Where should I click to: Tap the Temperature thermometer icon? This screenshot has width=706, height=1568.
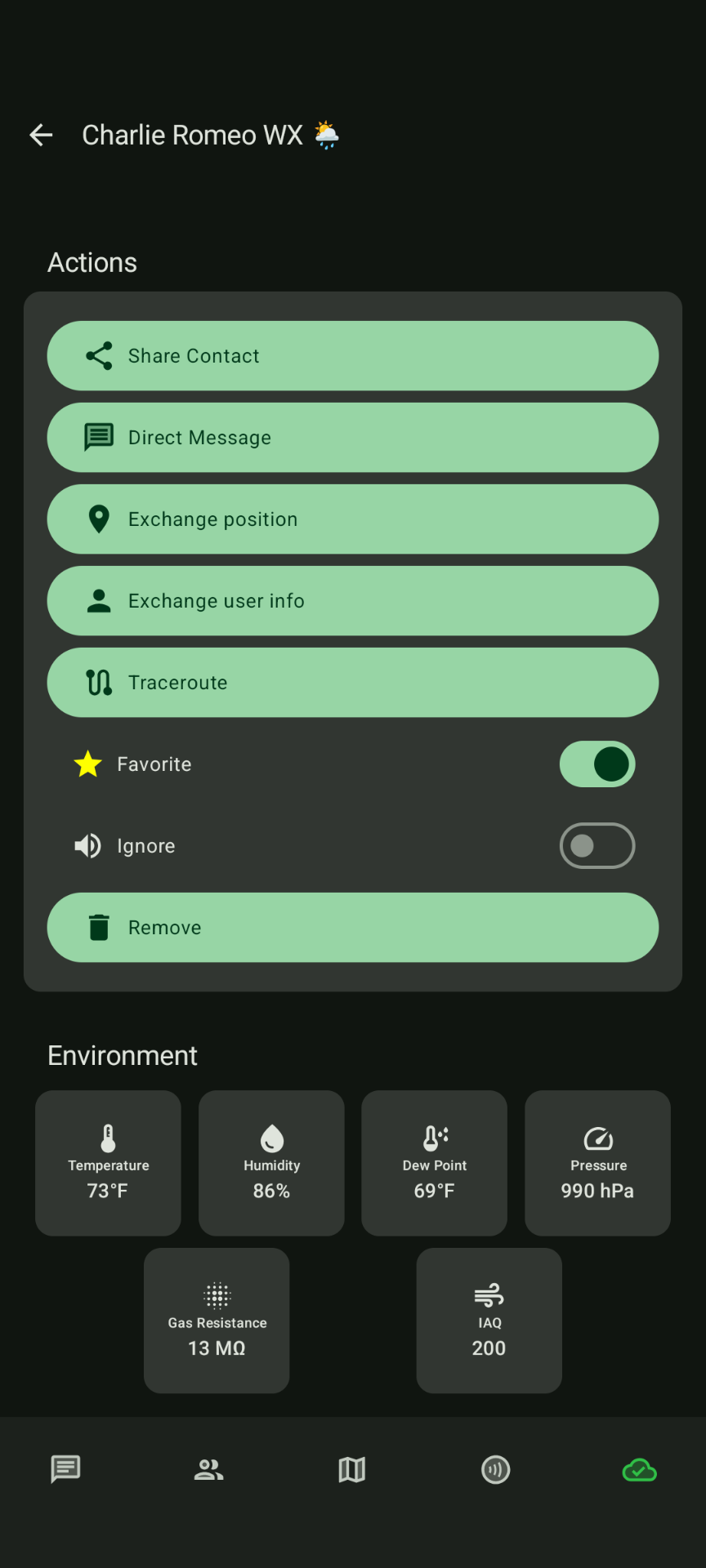(107, 1135)
